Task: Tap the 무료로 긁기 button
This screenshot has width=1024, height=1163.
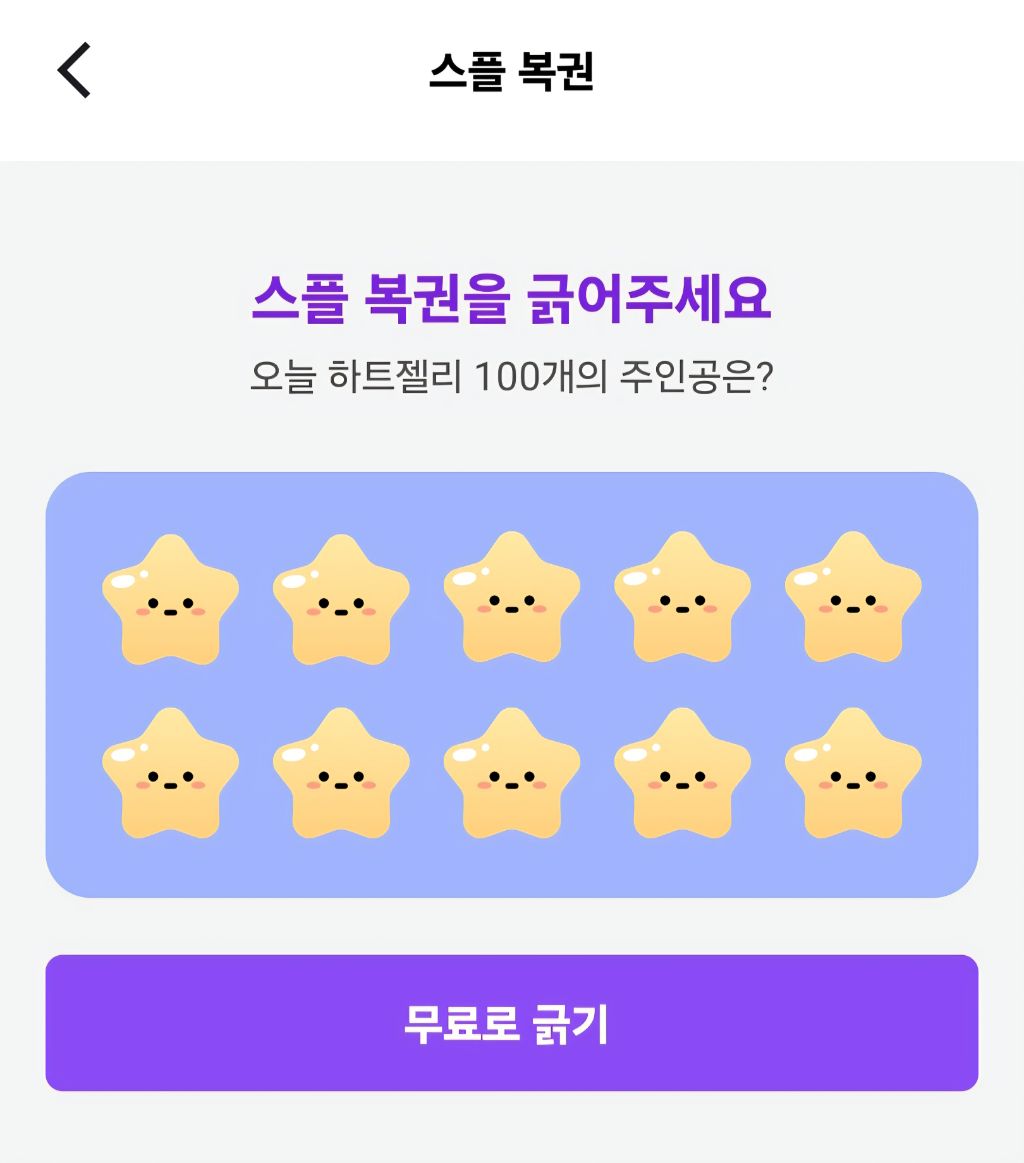Action: [x=511, y=1022]
